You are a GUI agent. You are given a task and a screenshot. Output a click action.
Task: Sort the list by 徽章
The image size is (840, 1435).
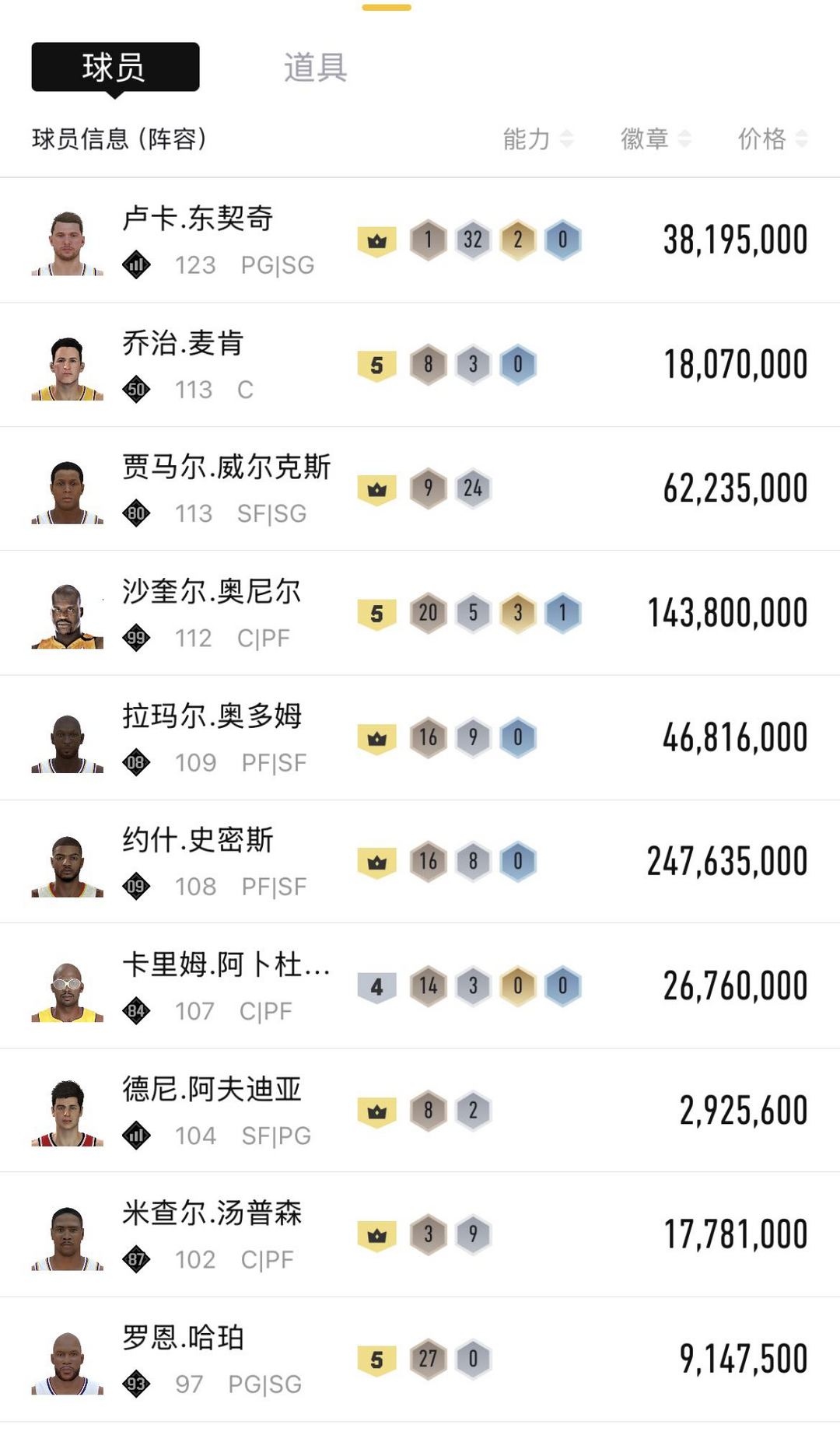pos(655,139)
